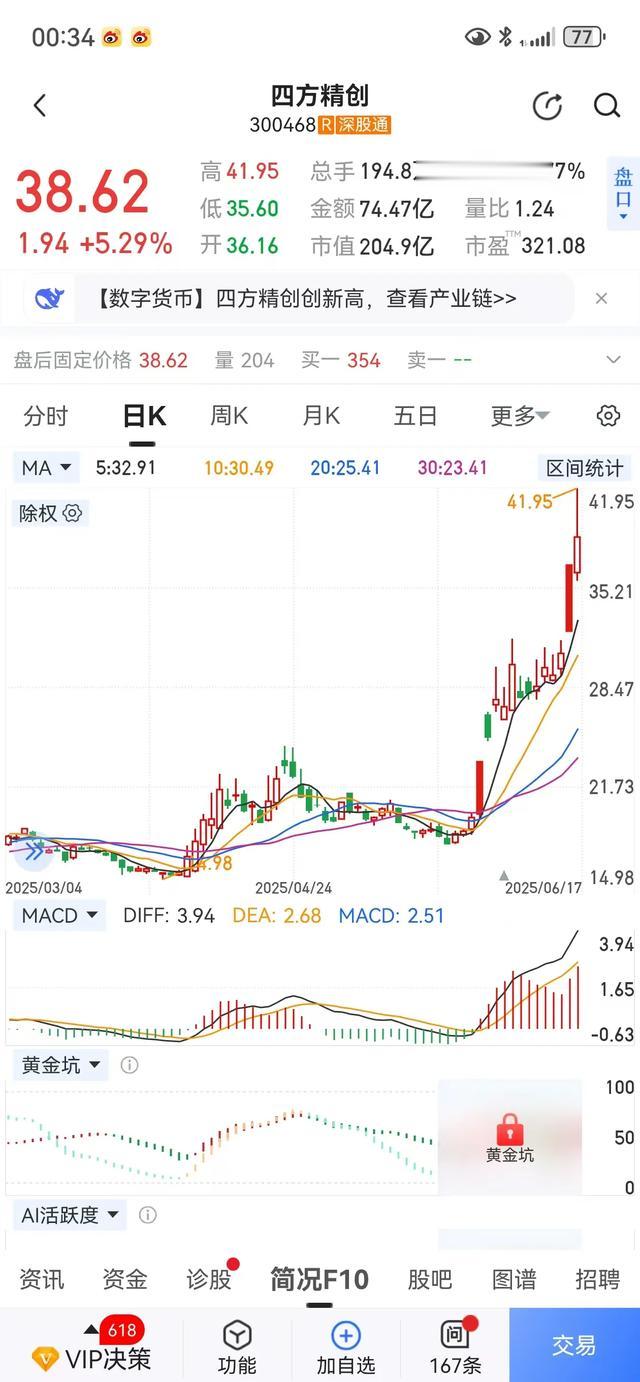Unlock the 黄金坑 indicator
The height and width of the screenshot is (1382, 640).
point(510,1138)
